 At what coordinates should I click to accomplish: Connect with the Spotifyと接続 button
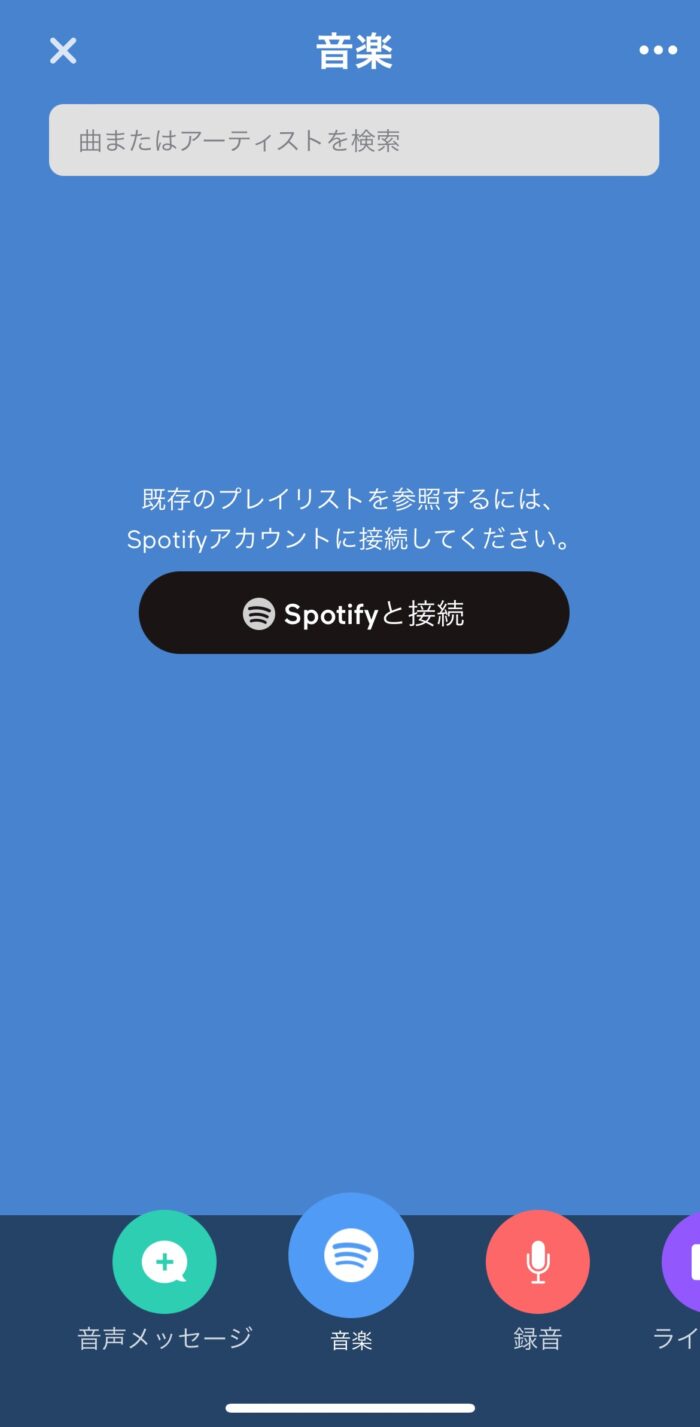[354, 613]
